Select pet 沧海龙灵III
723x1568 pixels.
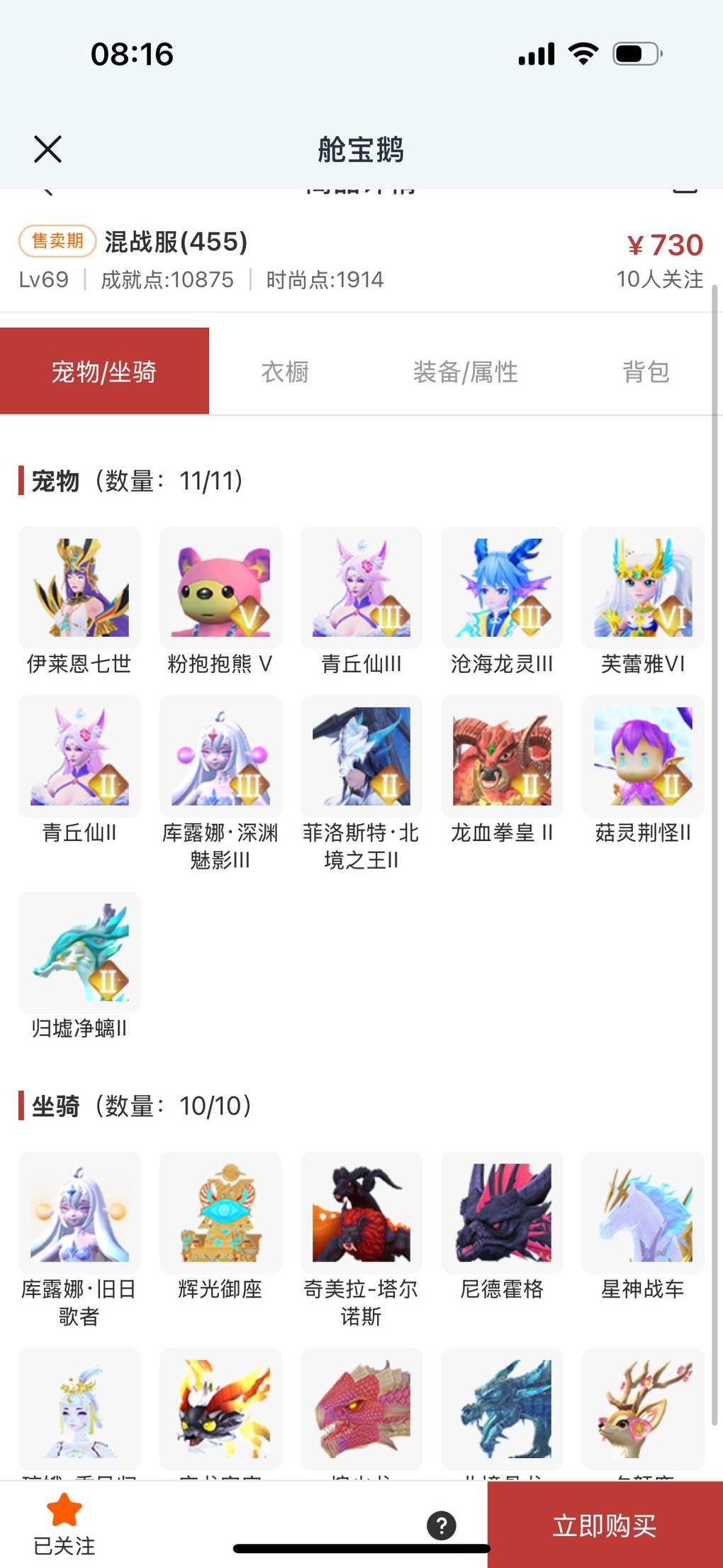pyautogui.click(x=502, y=588)
